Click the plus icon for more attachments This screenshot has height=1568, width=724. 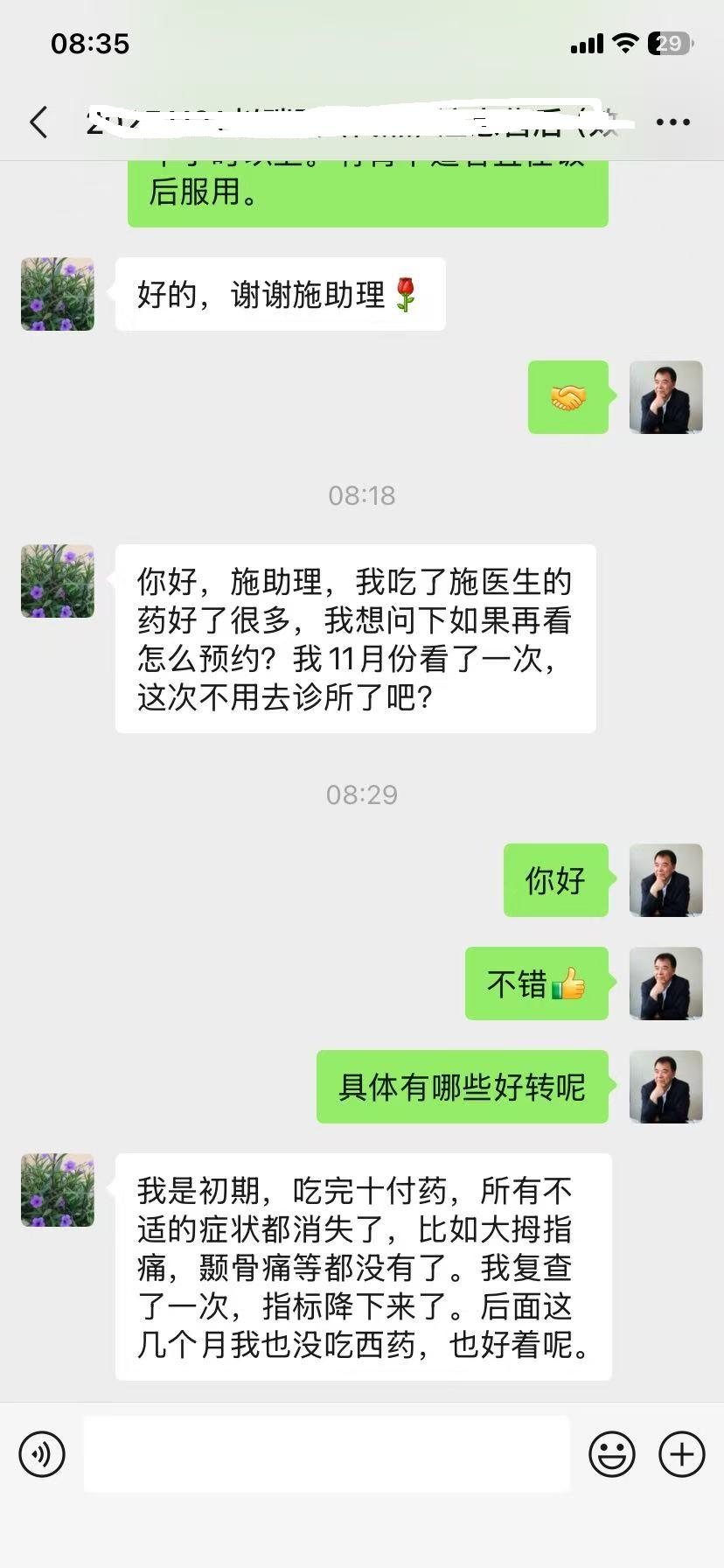click(681, 1454)
